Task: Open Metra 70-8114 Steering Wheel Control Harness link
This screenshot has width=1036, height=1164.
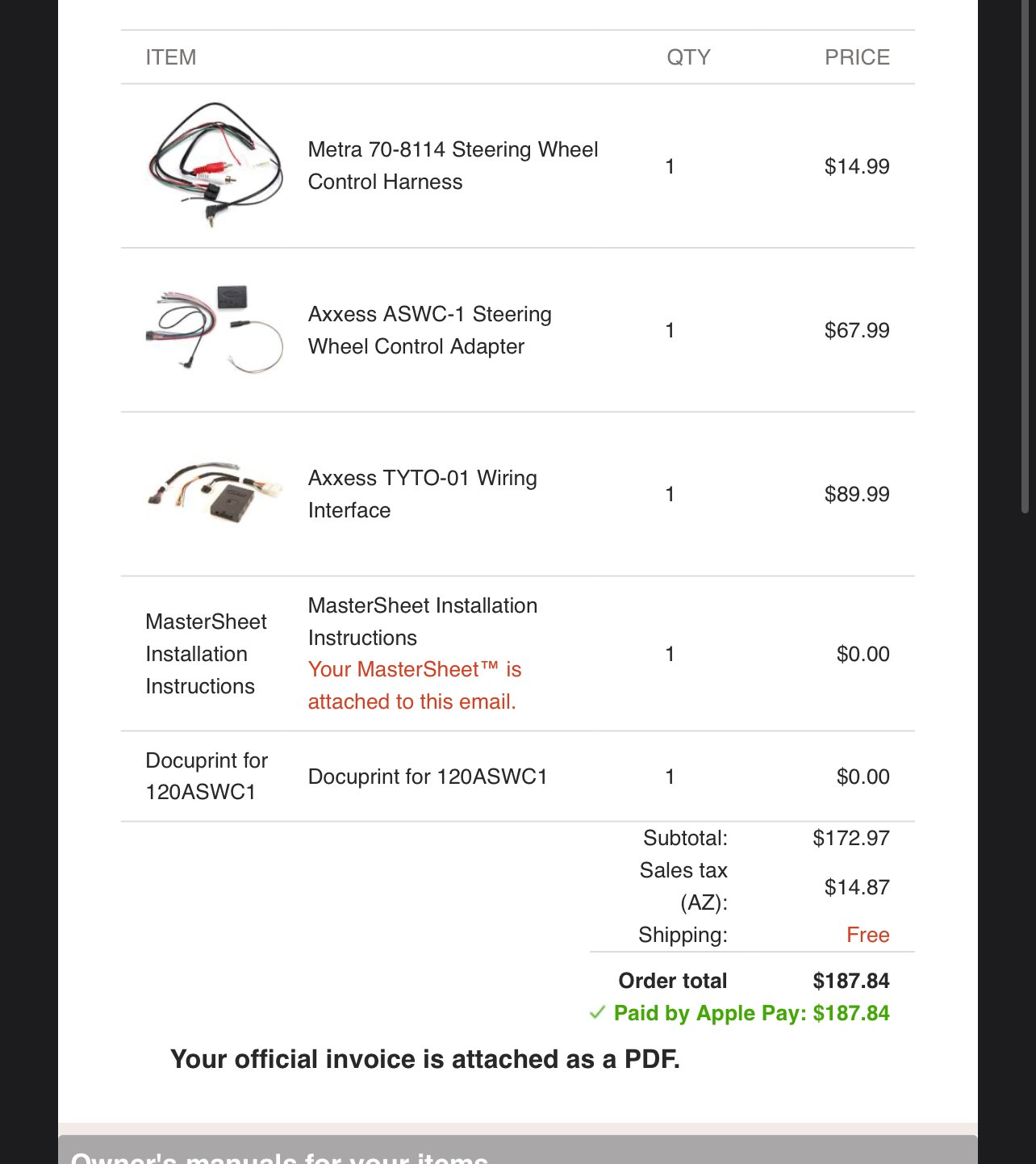Action: point(452,165)
